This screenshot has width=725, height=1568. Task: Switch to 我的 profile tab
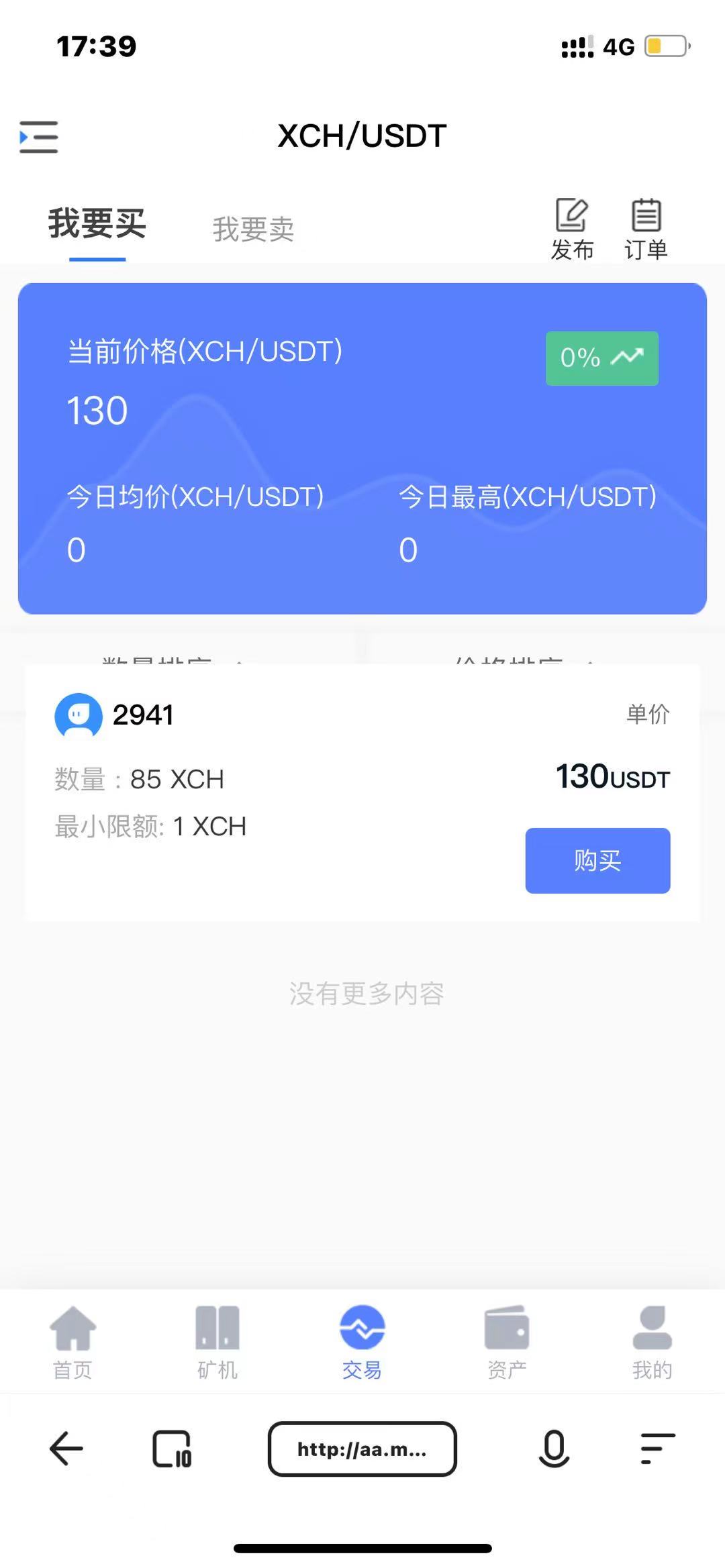tap(652, 1342)
